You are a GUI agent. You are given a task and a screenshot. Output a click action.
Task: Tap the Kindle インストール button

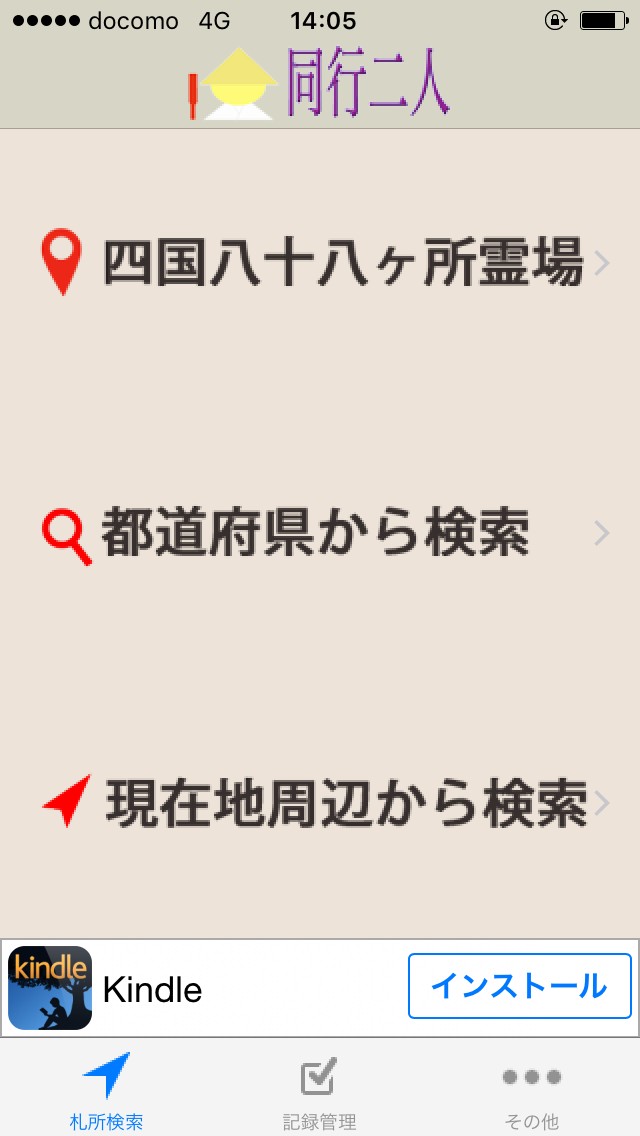(x=519, y=986)
